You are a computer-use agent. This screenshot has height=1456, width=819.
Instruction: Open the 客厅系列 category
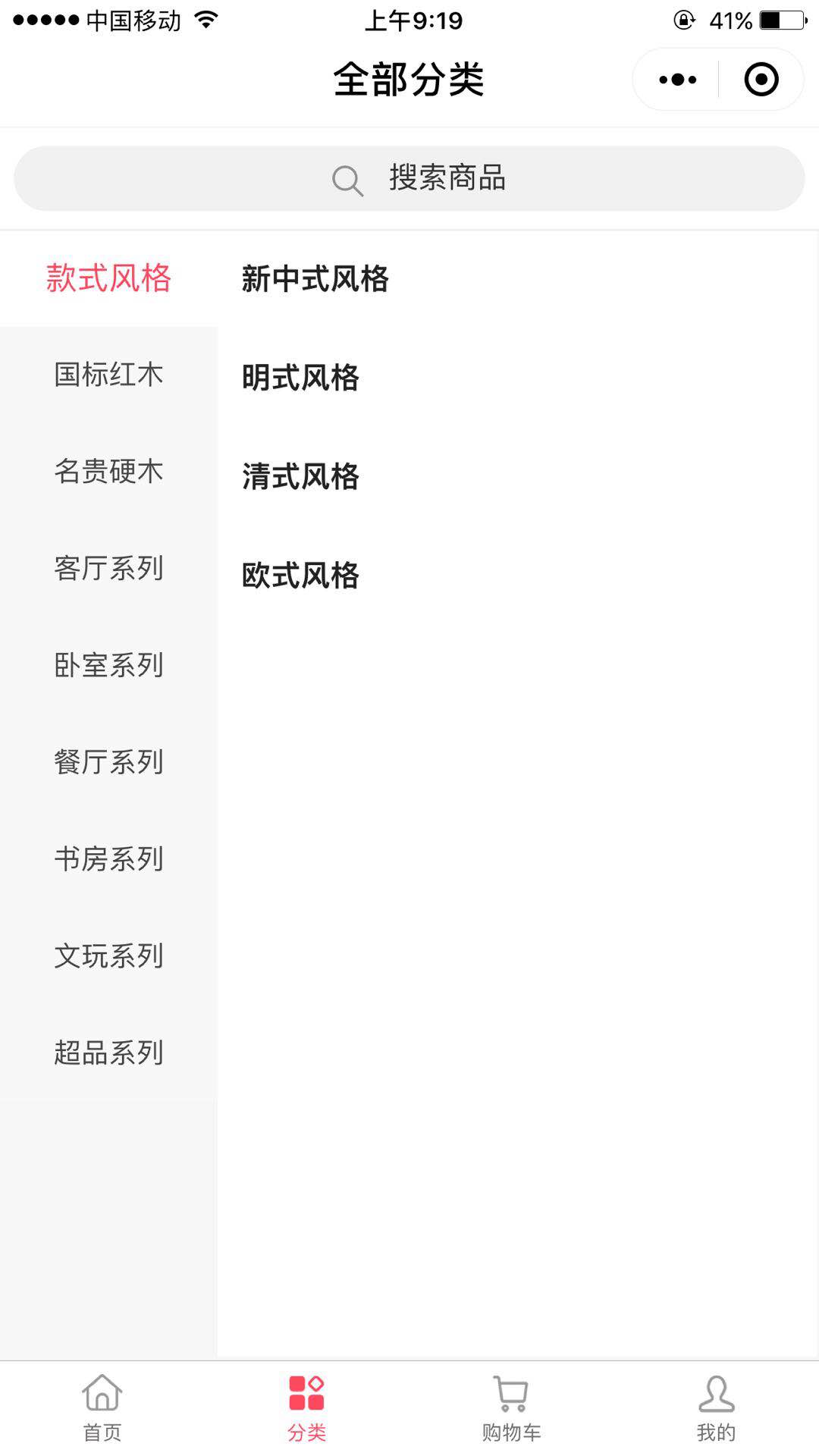(x=108, y=569)
